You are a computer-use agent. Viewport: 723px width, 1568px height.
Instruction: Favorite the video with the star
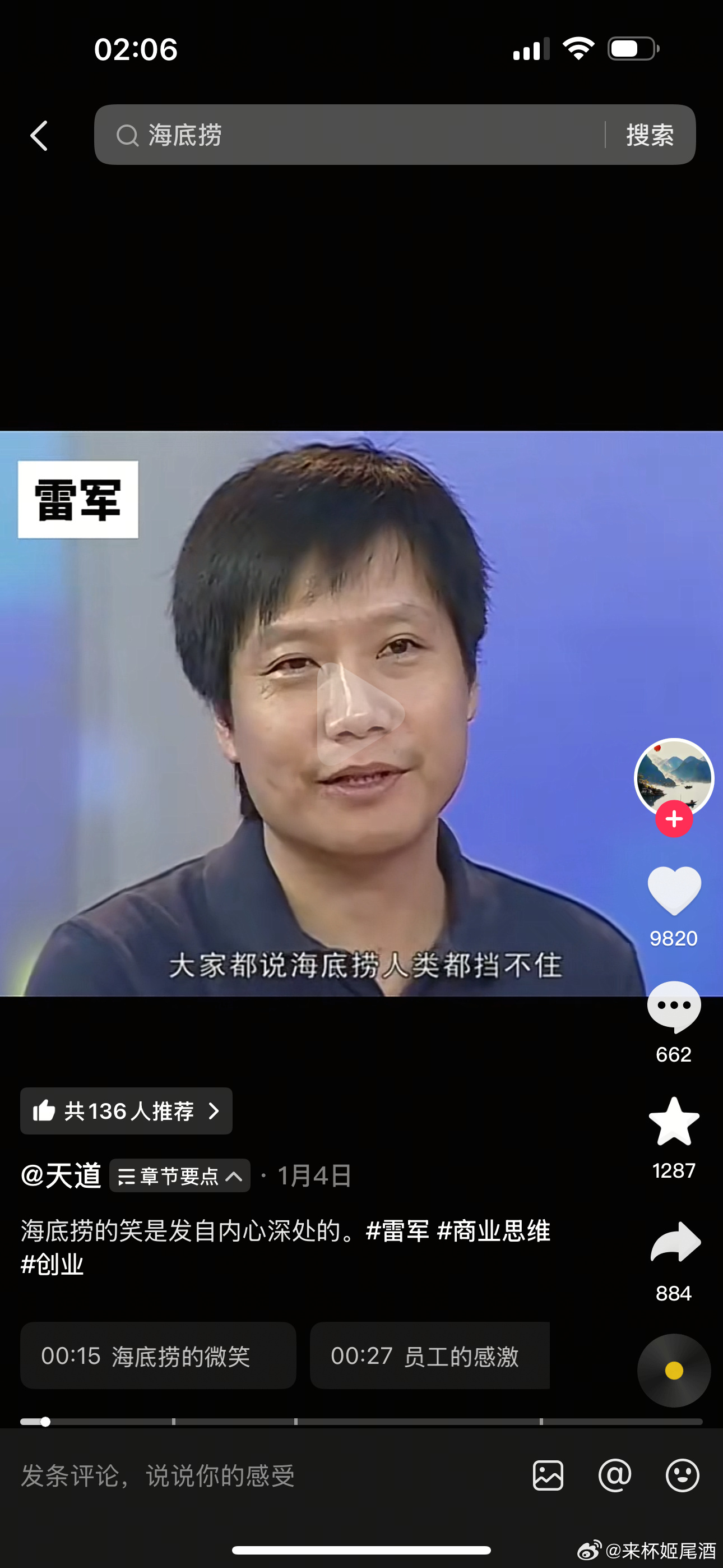(674, 1122)
